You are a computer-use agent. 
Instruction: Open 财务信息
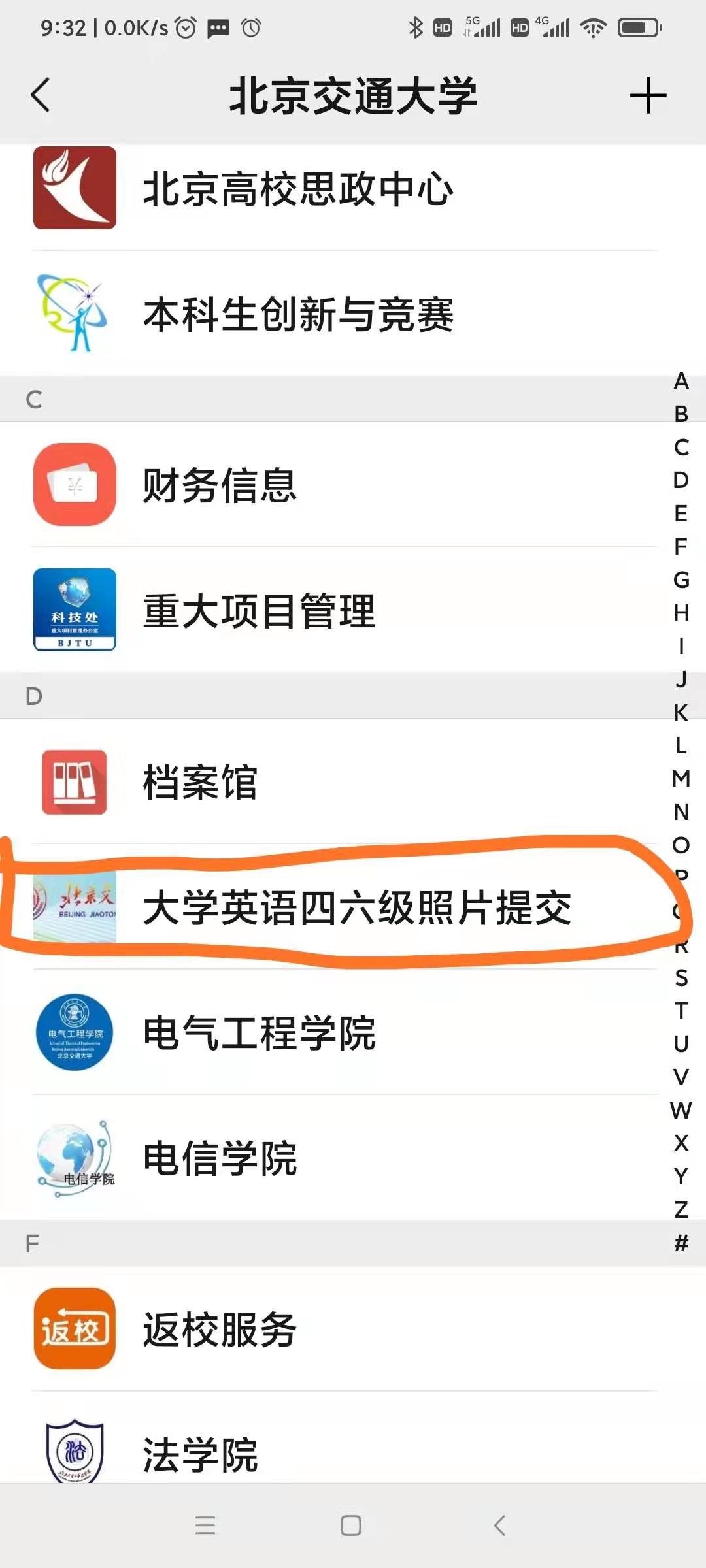tap(220, 485)
